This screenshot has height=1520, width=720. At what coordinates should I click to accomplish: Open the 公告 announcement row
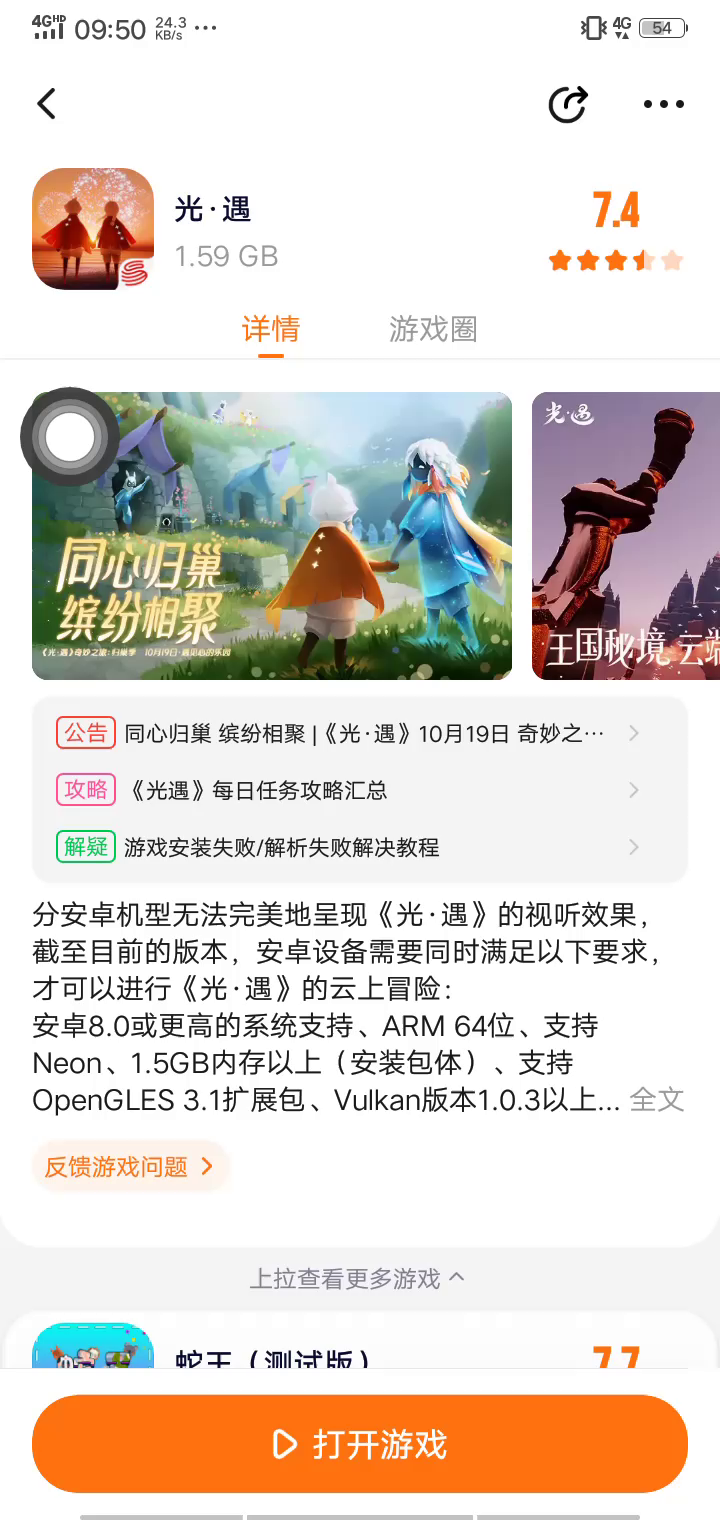pos(360,733)
